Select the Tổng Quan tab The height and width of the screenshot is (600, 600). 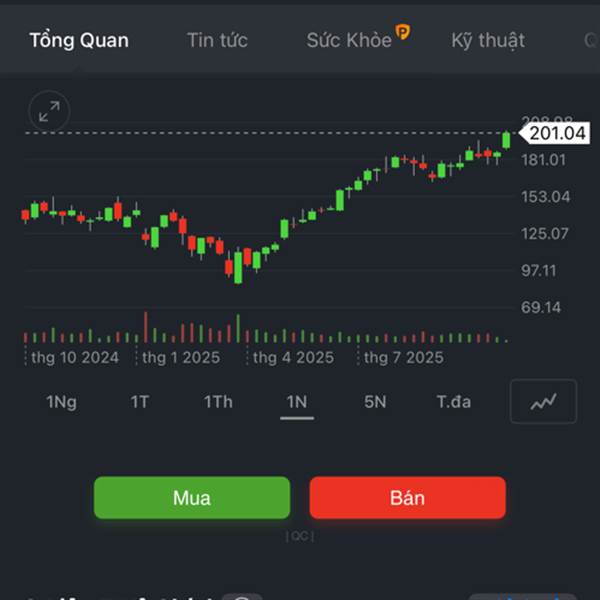point(79,40)
